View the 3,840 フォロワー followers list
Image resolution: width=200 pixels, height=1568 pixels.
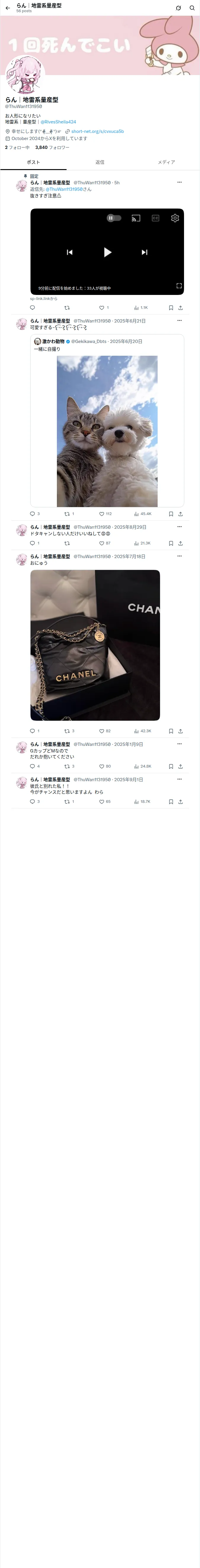tap(52, 147)
